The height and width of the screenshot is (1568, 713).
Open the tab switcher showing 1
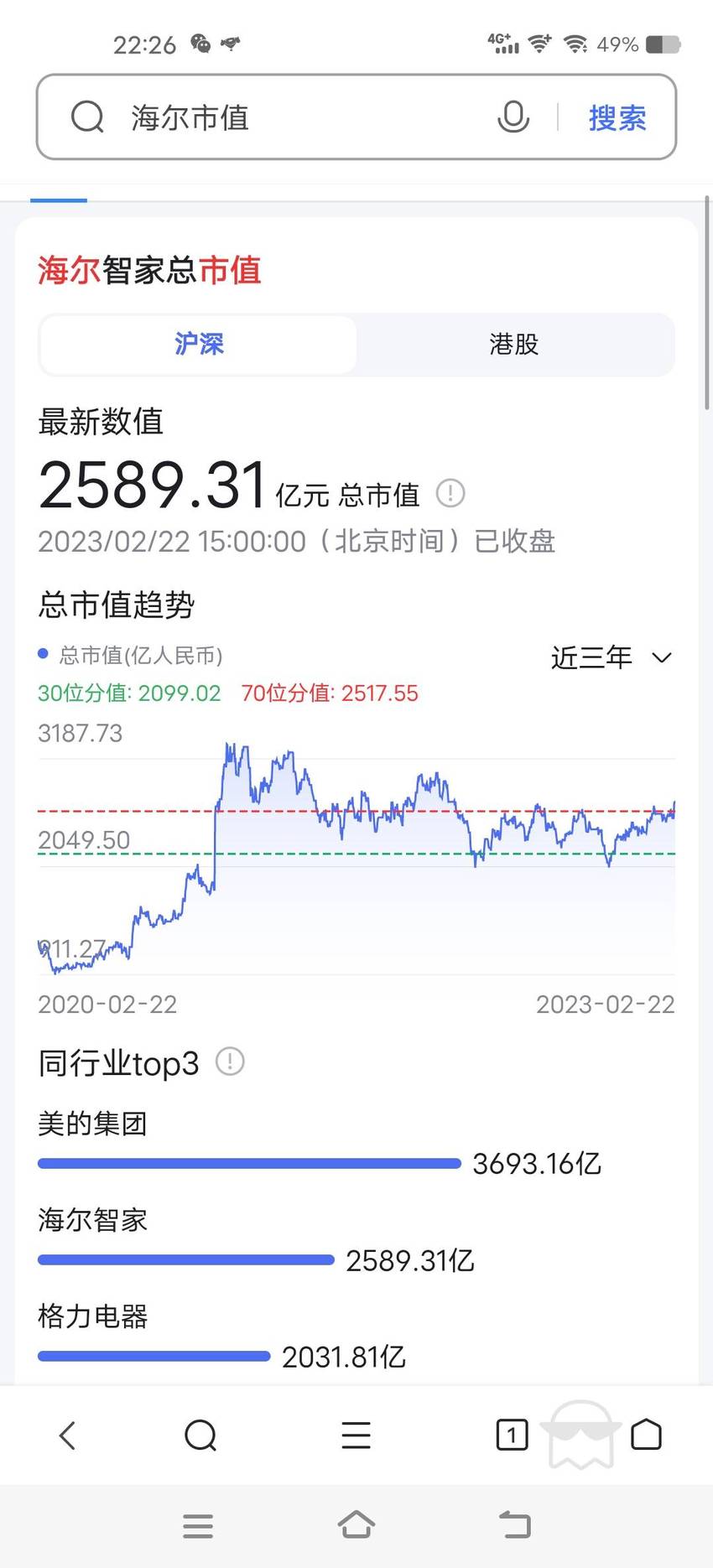(x=512, y=1436)
